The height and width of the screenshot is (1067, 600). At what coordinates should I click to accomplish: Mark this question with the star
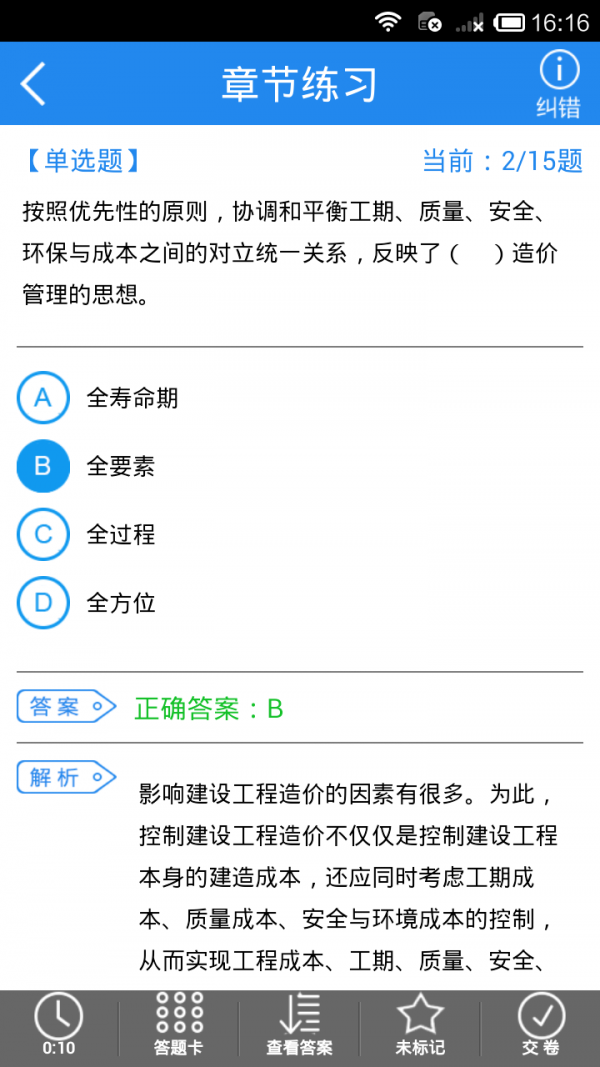pyautogui.click(x=420, y=1027)
